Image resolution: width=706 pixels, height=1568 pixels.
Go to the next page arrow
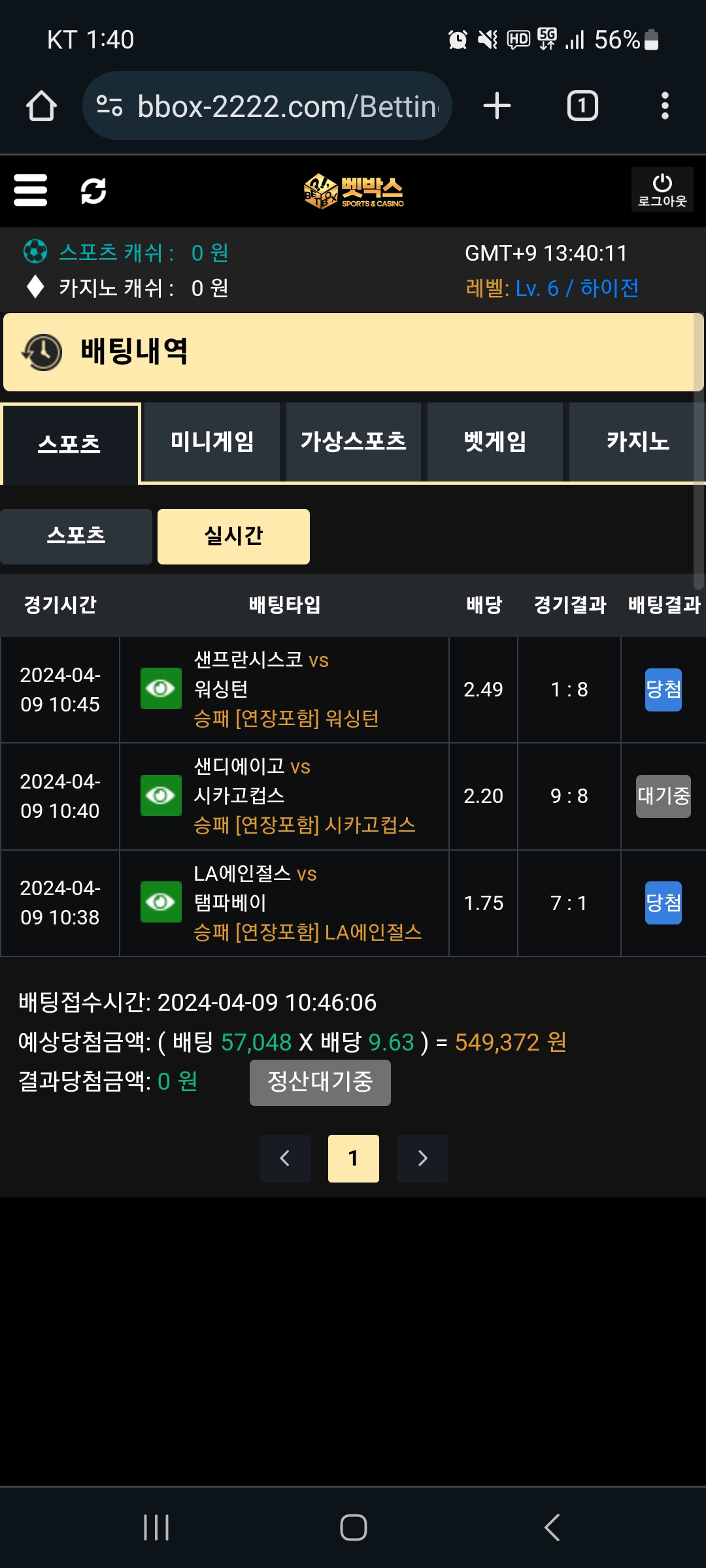tap(422, 1158)
